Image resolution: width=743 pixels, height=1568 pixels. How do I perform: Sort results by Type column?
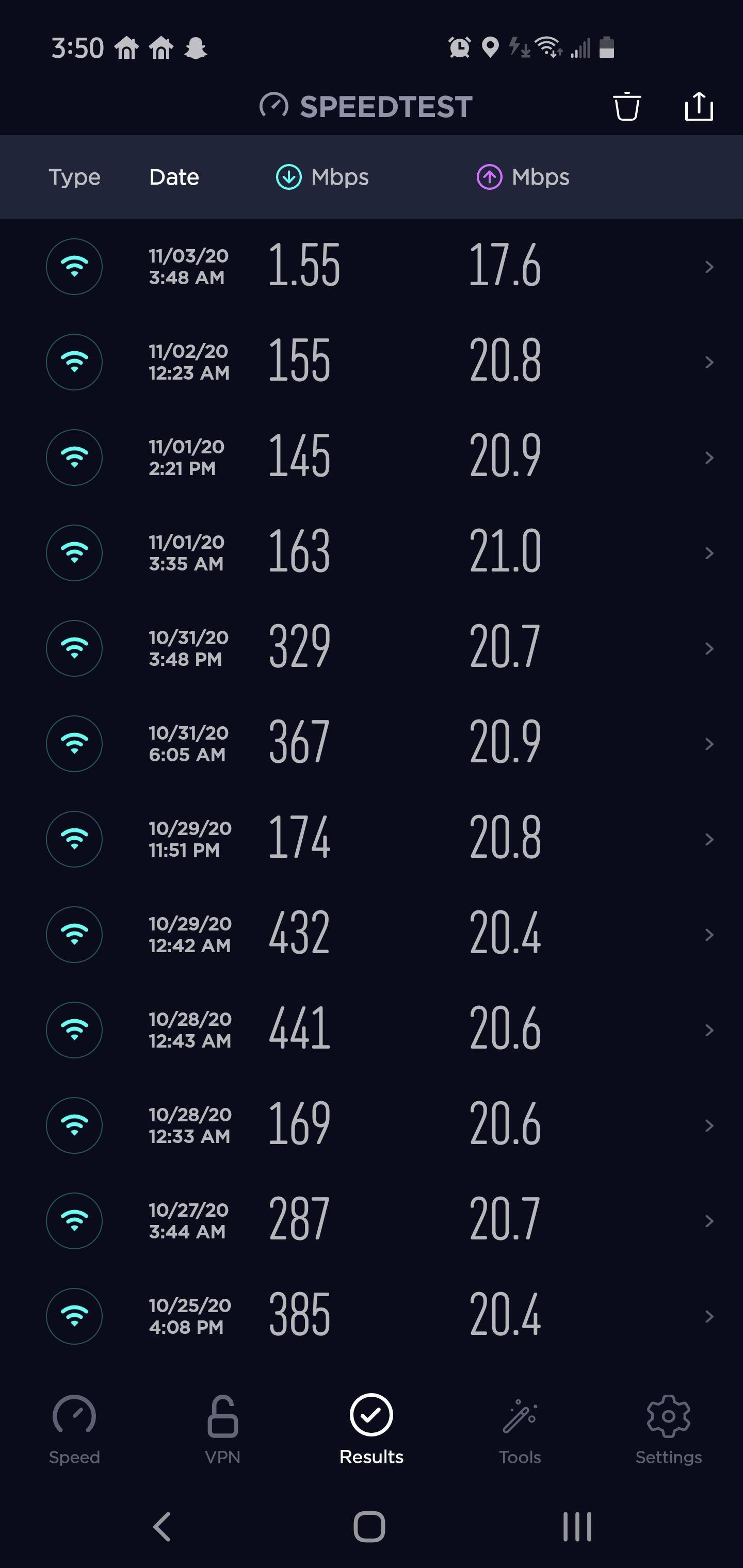pos(74,177)
